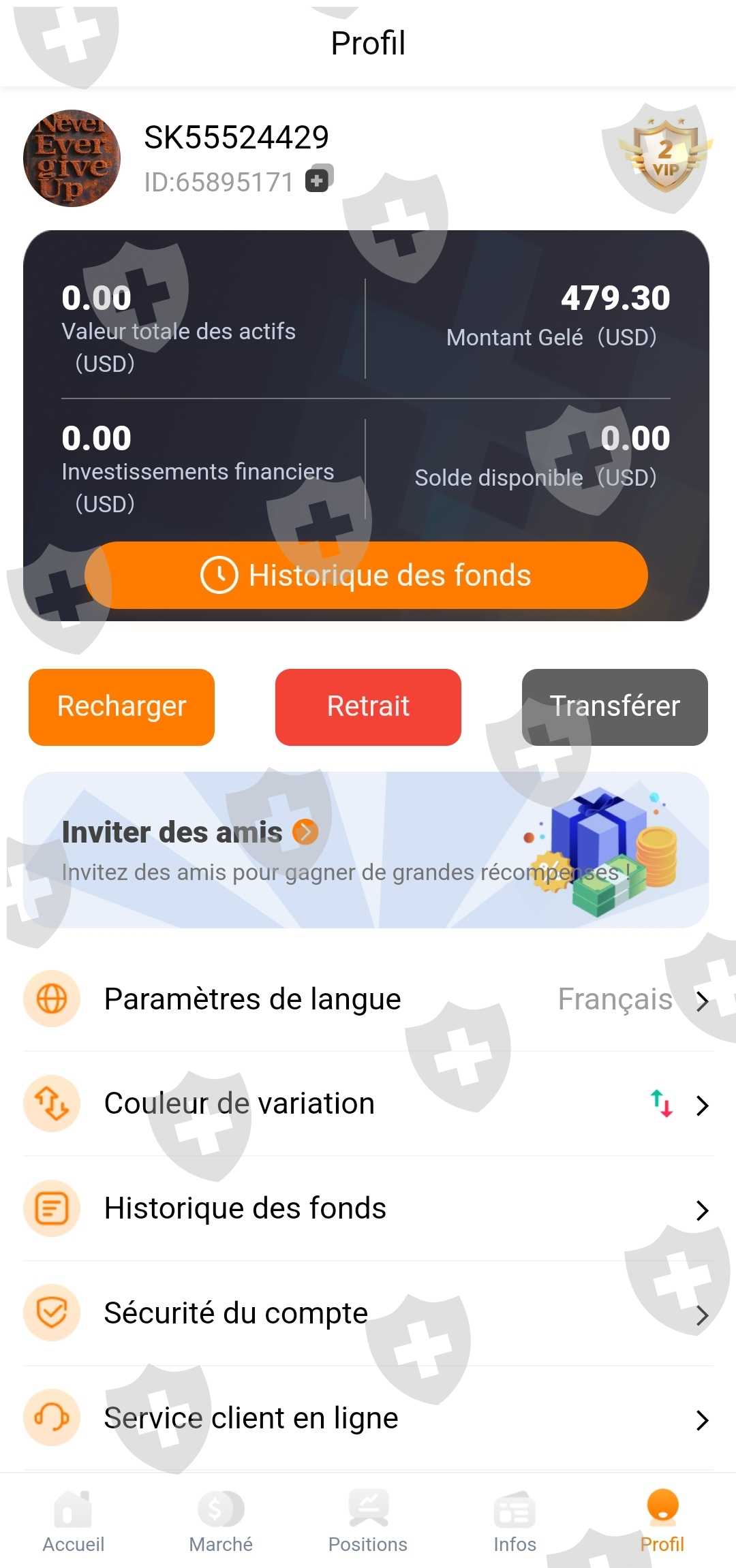Image resolution: width=736 pixels, height=1568 pixels.
Task: Open the Historique des fonds list row
Action: click(x=368, y=1208)
